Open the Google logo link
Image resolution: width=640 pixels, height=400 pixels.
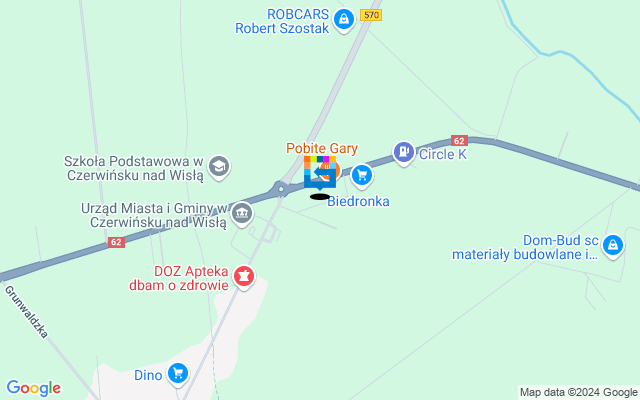click(x=33, y=388)
